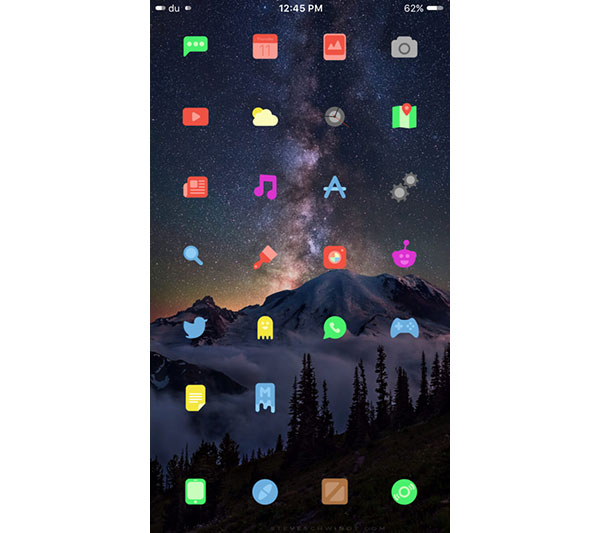The height and width of the screenshot is (533, 600).
Task: Launch the pink Music app
Action: coord(264,186)
